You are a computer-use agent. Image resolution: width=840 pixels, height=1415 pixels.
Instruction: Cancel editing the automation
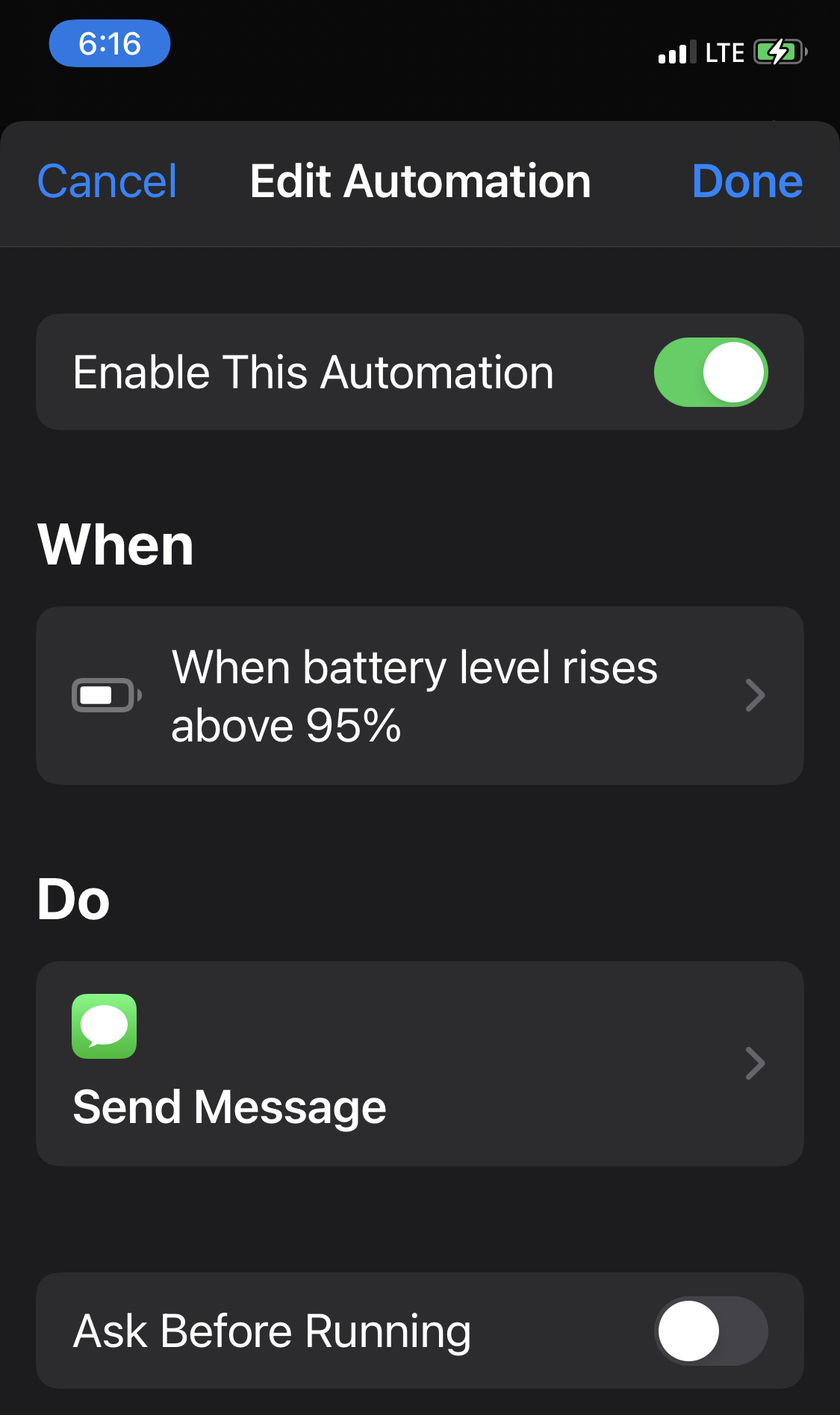tap(107, 181)
